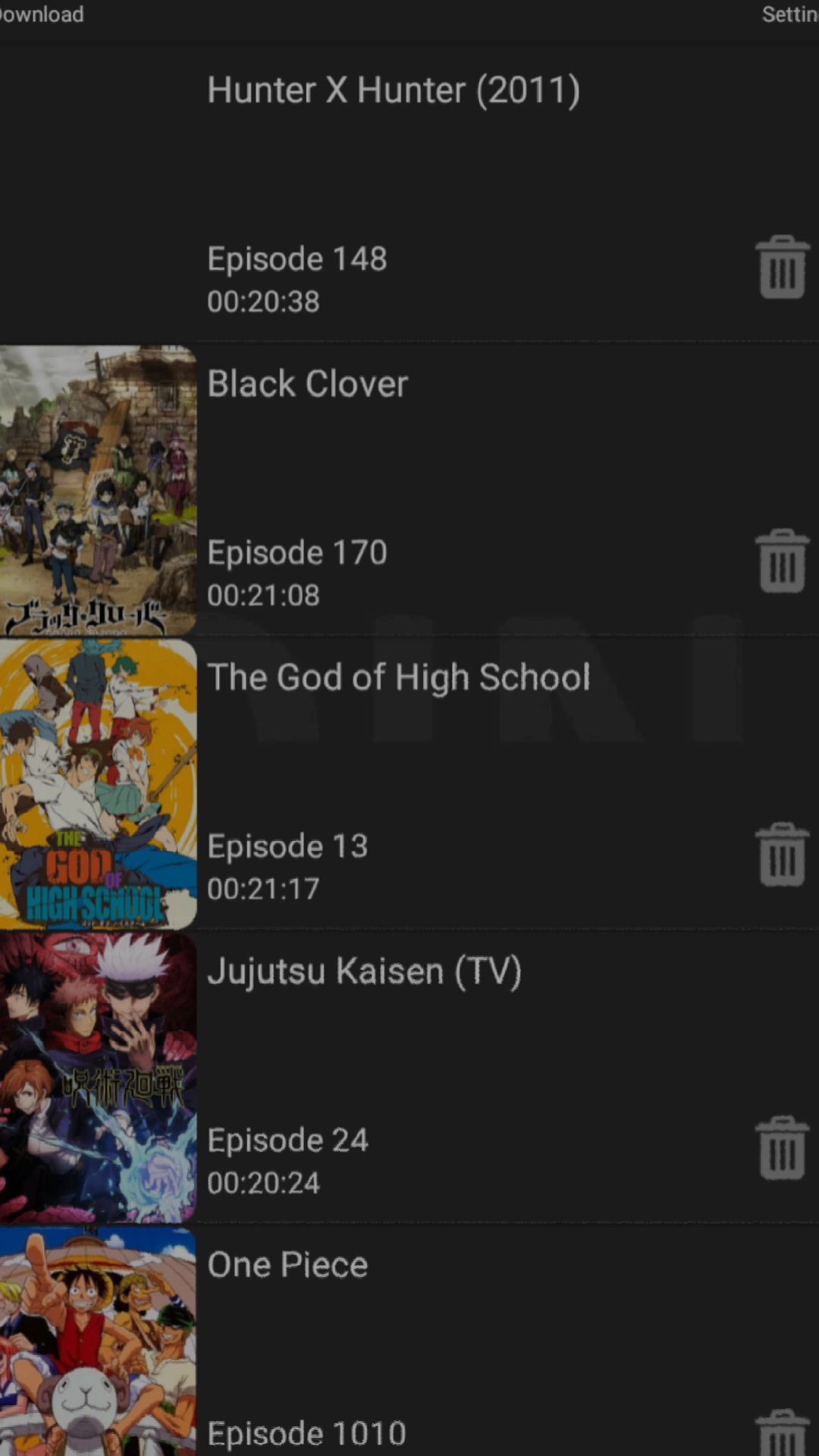Switch to the Settings tab
Screen dimensions: 819x1456
[790, 14]
